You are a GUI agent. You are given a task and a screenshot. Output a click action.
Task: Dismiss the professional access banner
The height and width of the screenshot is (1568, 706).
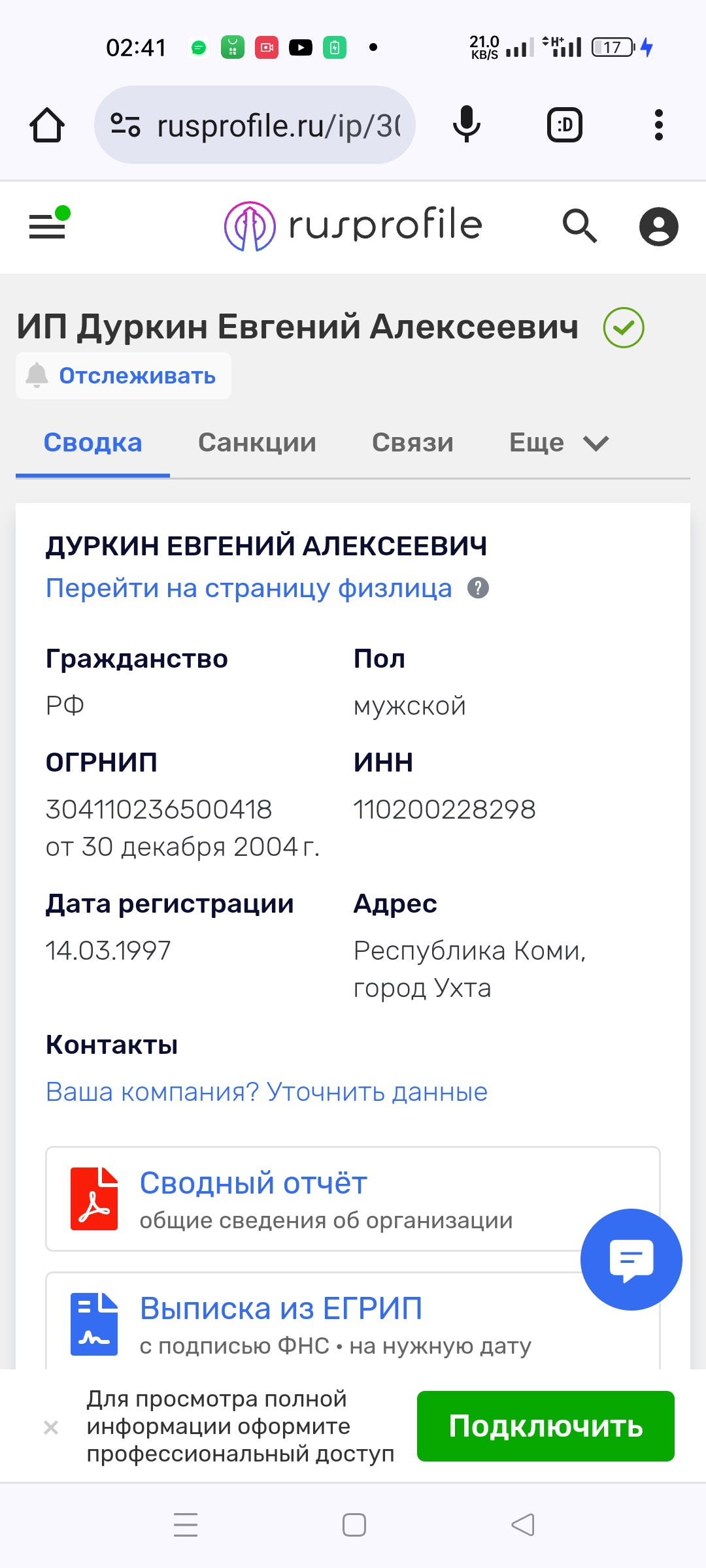[51, 1428]
